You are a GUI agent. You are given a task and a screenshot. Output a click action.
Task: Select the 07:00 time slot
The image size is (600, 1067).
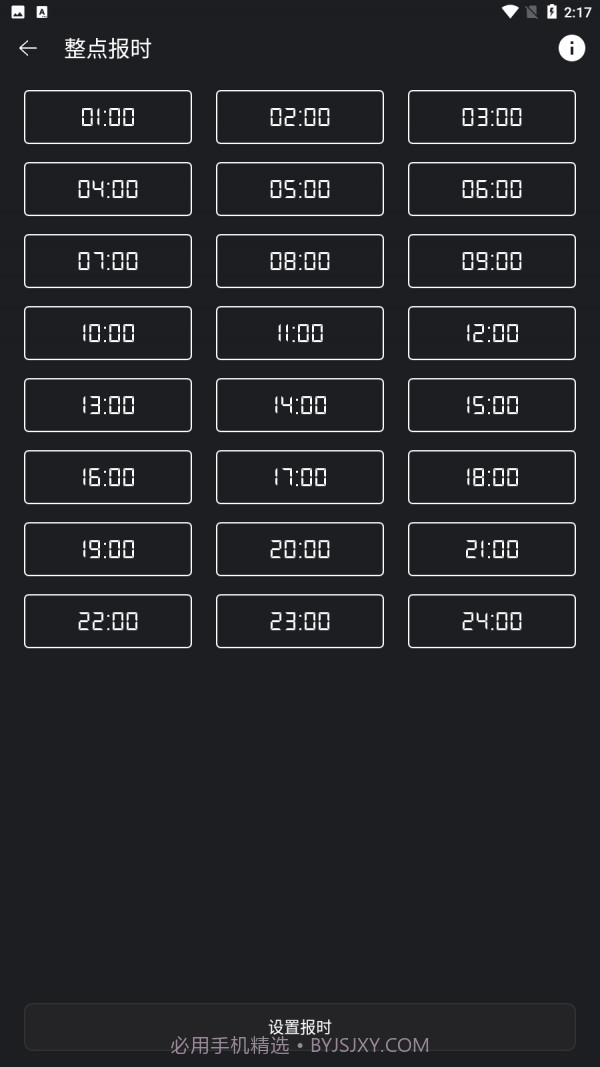click(108, 261)
